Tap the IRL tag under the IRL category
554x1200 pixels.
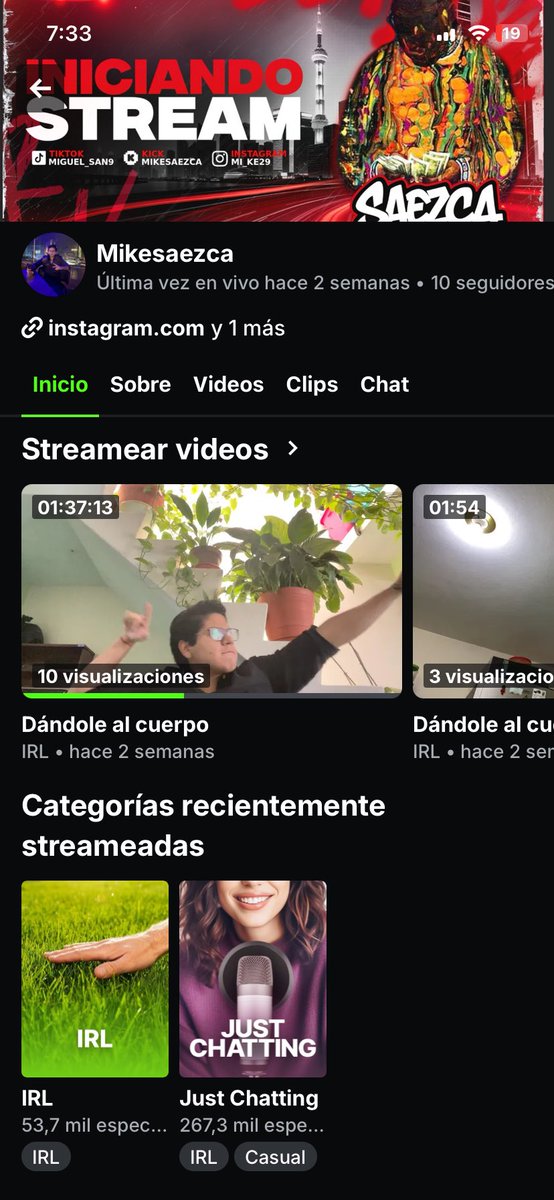[46, 1157]
